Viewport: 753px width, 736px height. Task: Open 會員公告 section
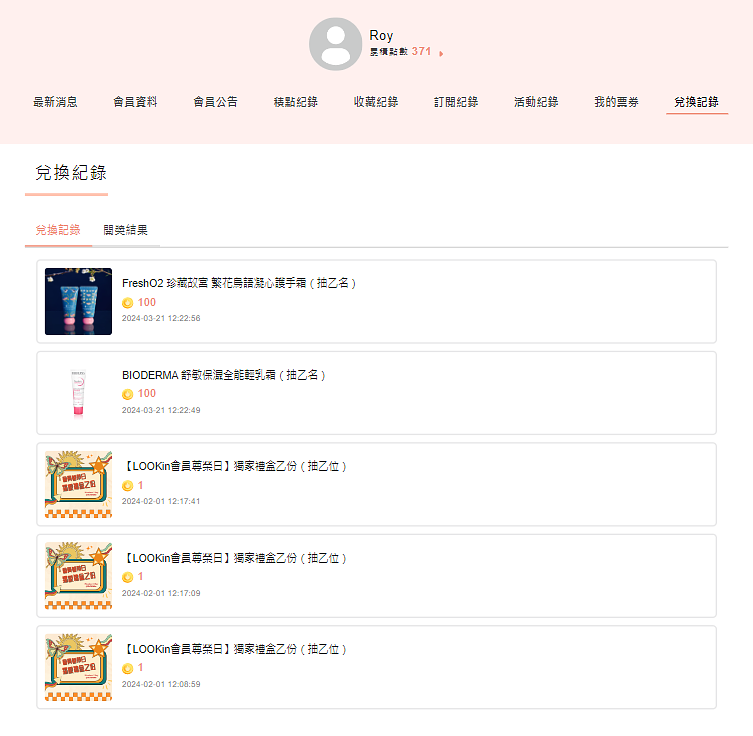(x=215, y=102)
